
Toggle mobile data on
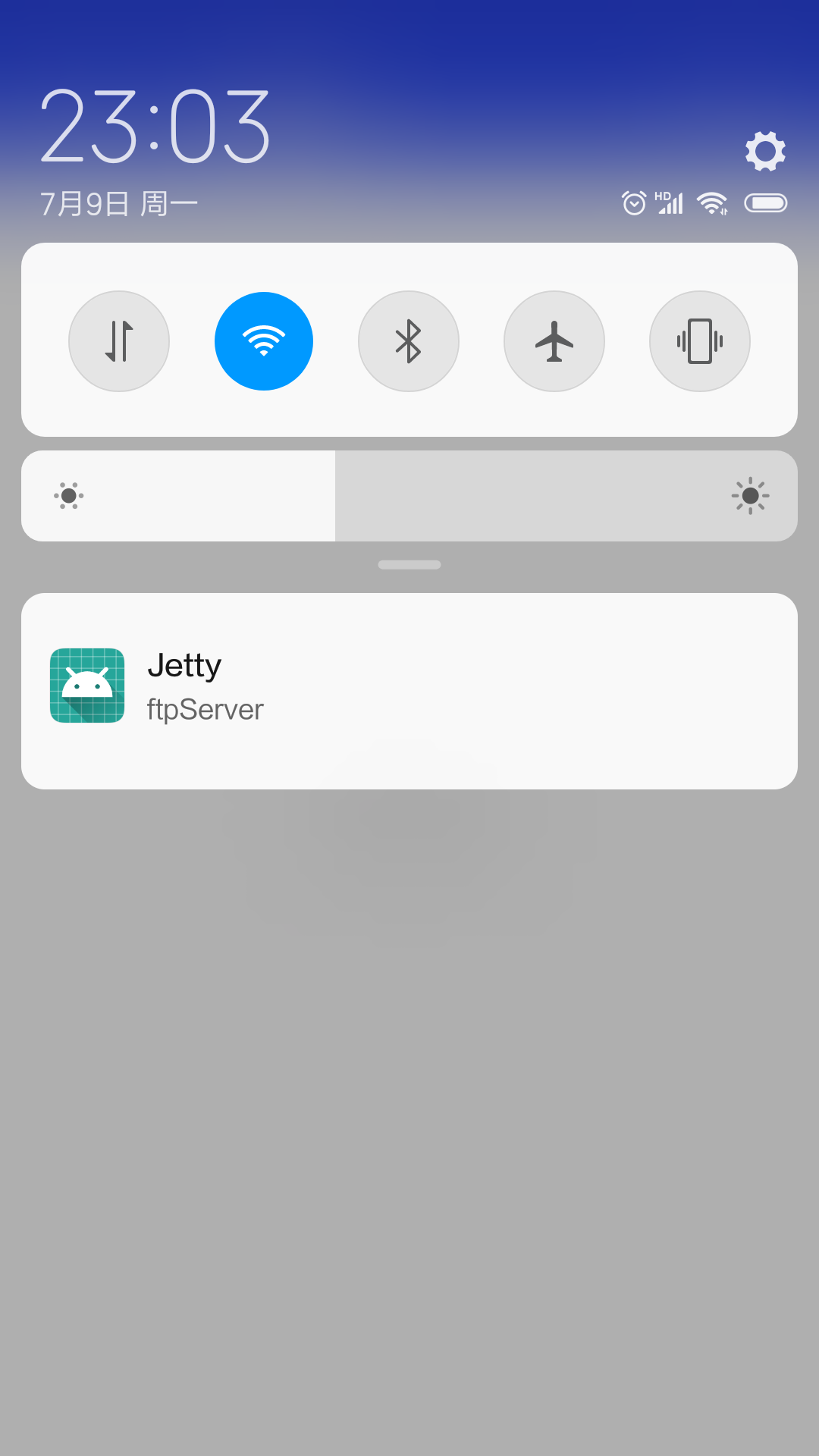click(119, 341)
